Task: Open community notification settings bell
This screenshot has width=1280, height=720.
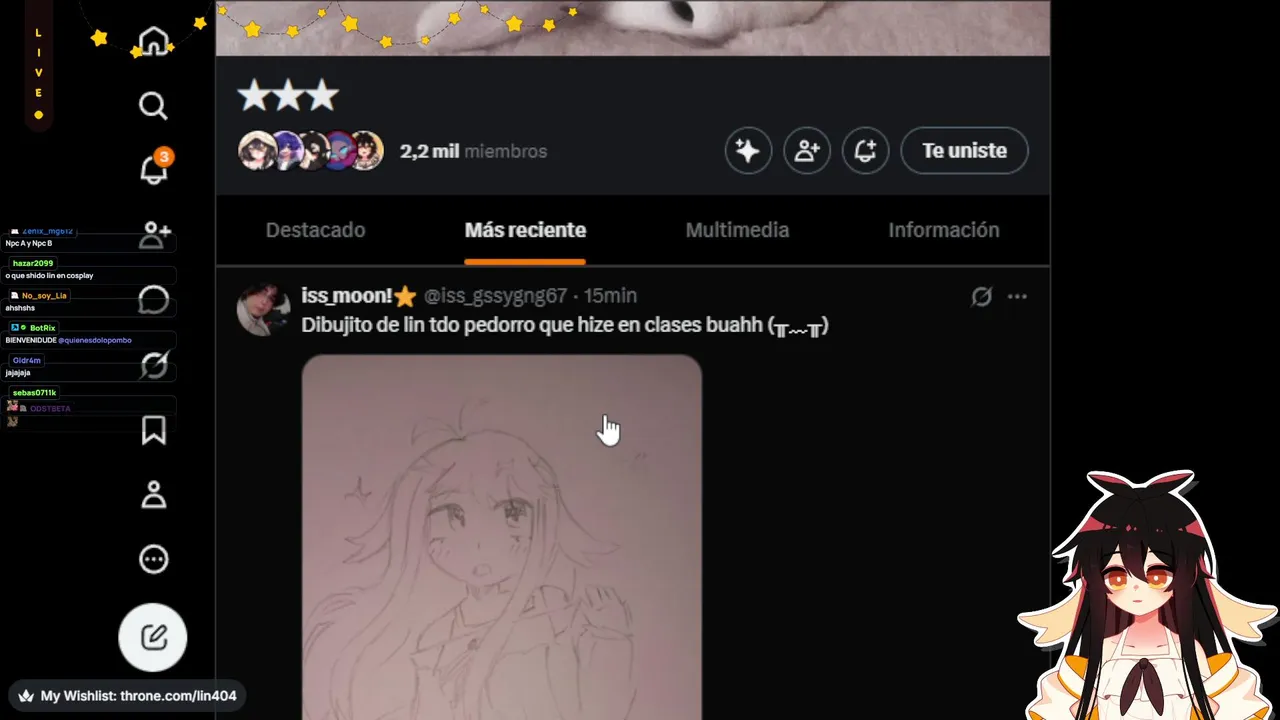Action: click(865, 151)
